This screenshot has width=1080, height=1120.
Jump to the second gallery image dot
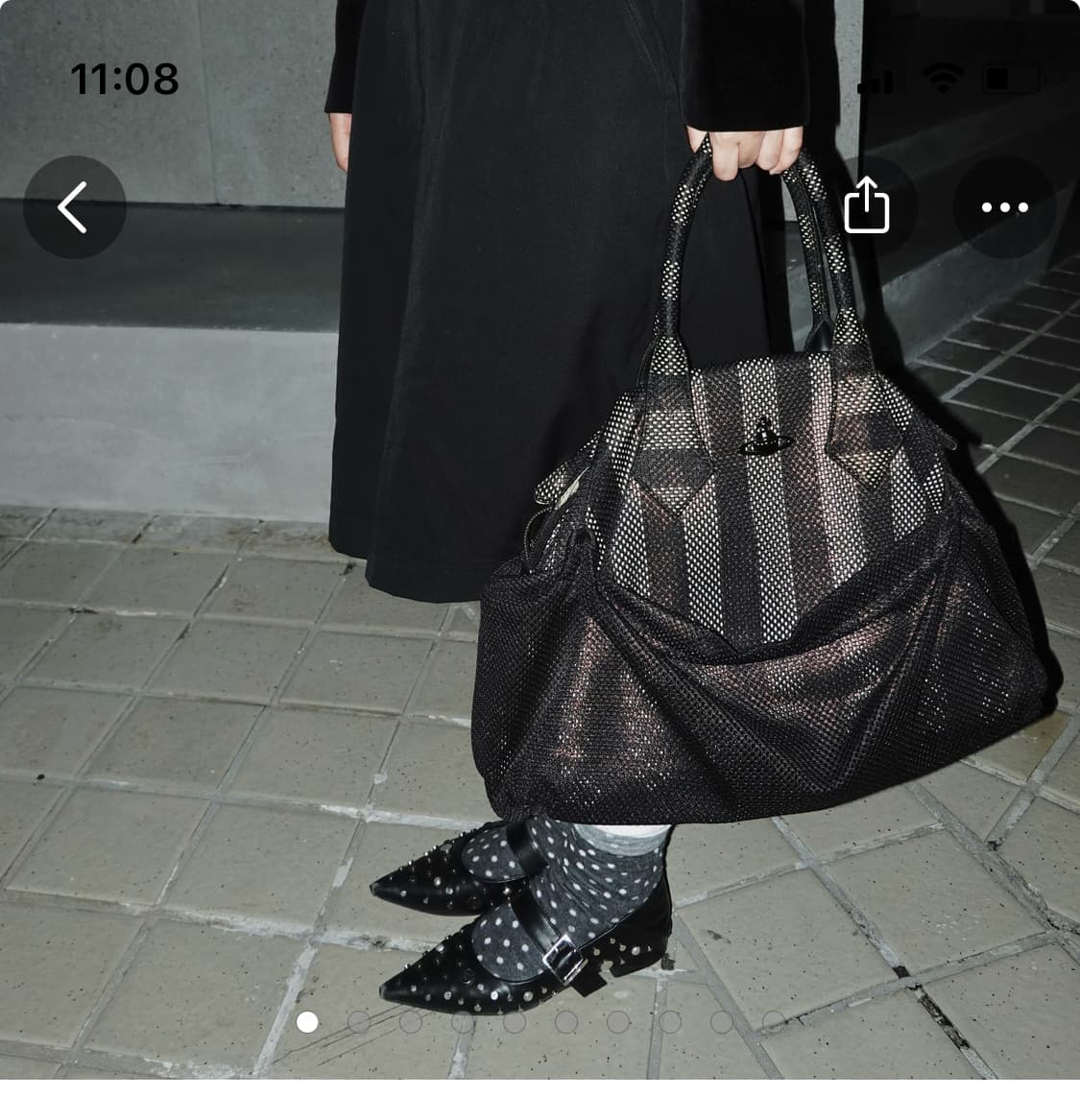pyautogui.click(x=358, y=1020)
